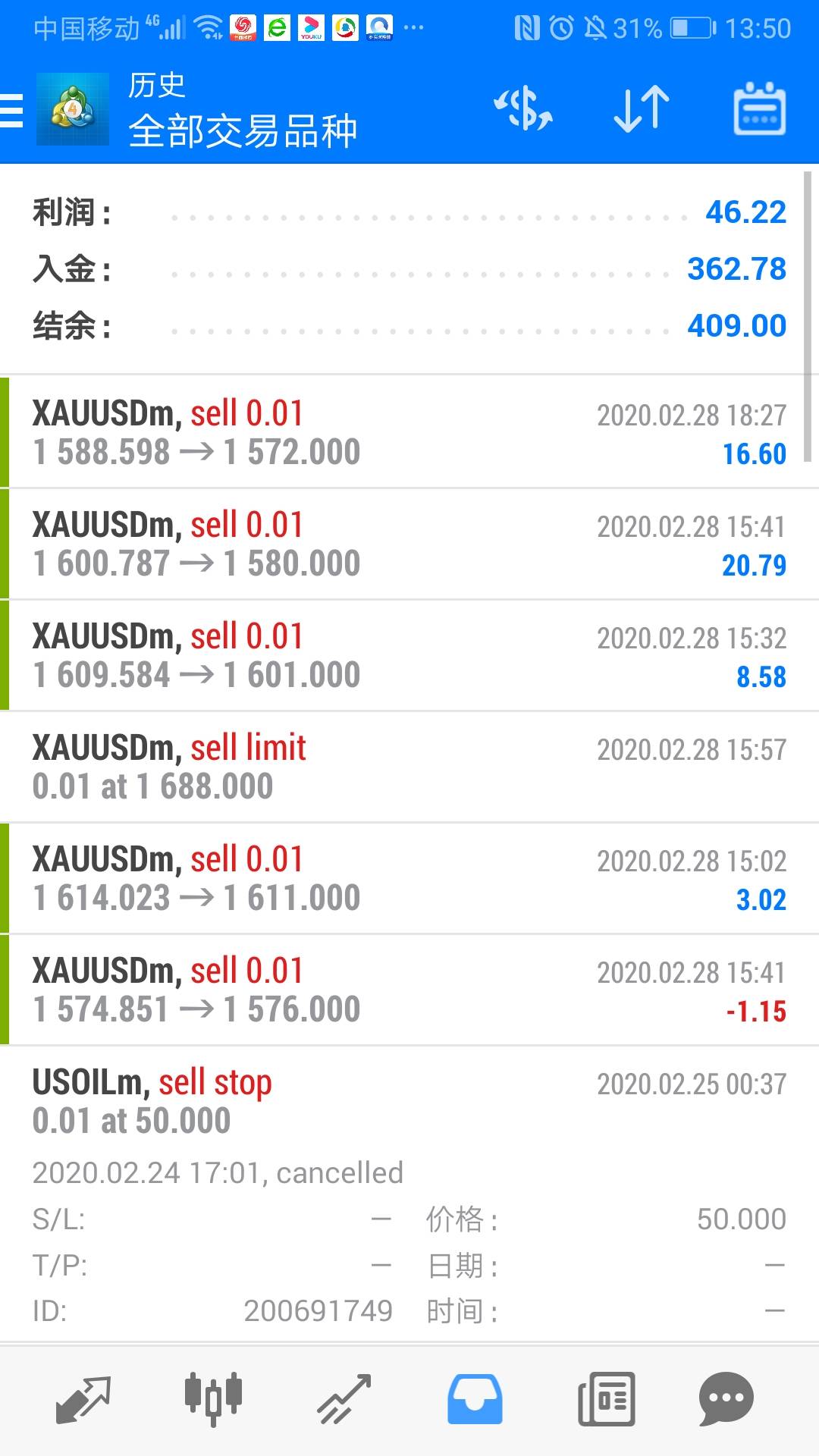
Task: Select the history inbox tab
Action: click(x=475, y=1399)
